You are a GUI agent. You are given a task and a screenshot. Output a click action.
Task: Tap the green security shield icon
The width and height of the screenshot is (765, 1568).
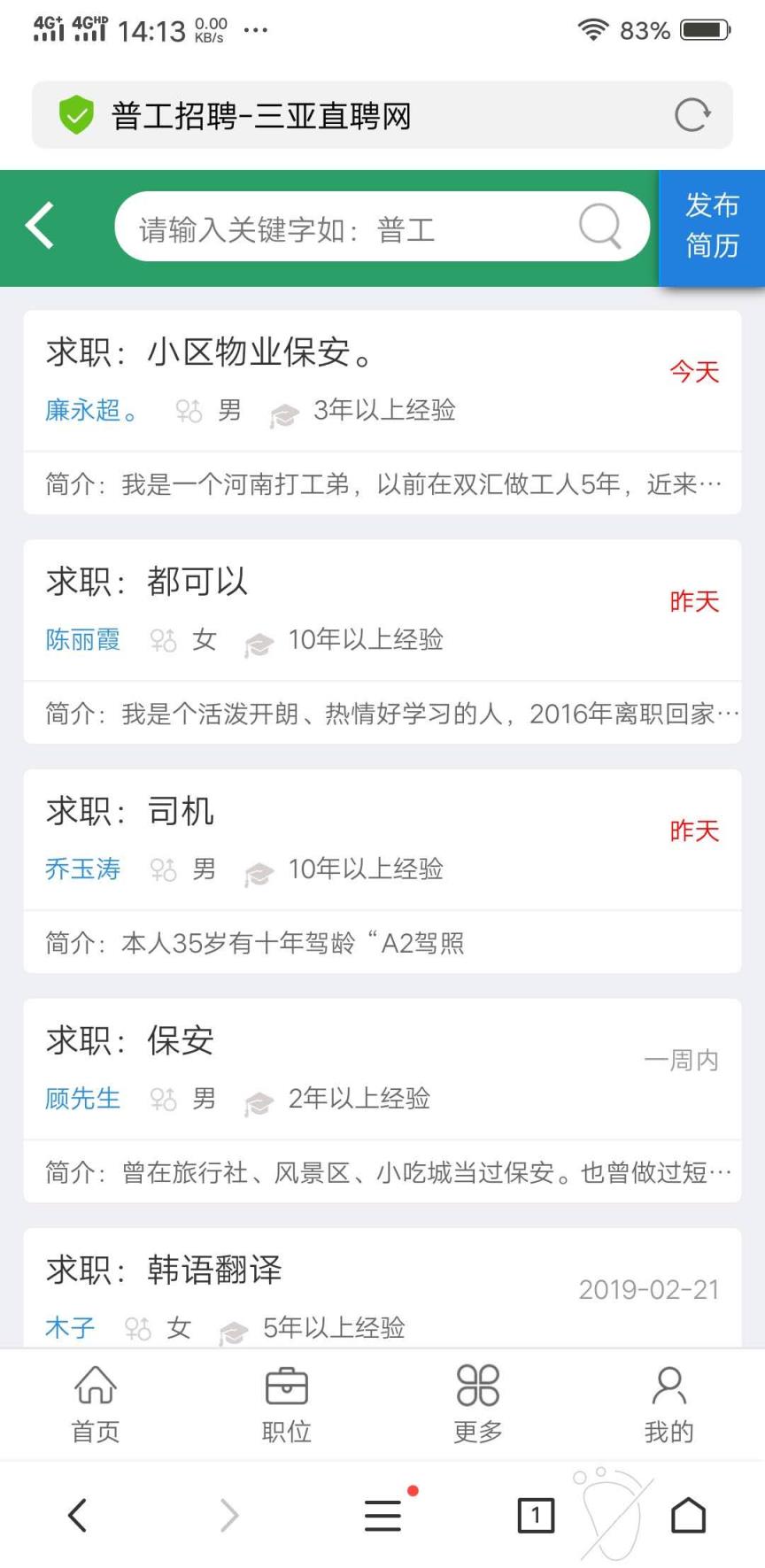coord(76,115)
